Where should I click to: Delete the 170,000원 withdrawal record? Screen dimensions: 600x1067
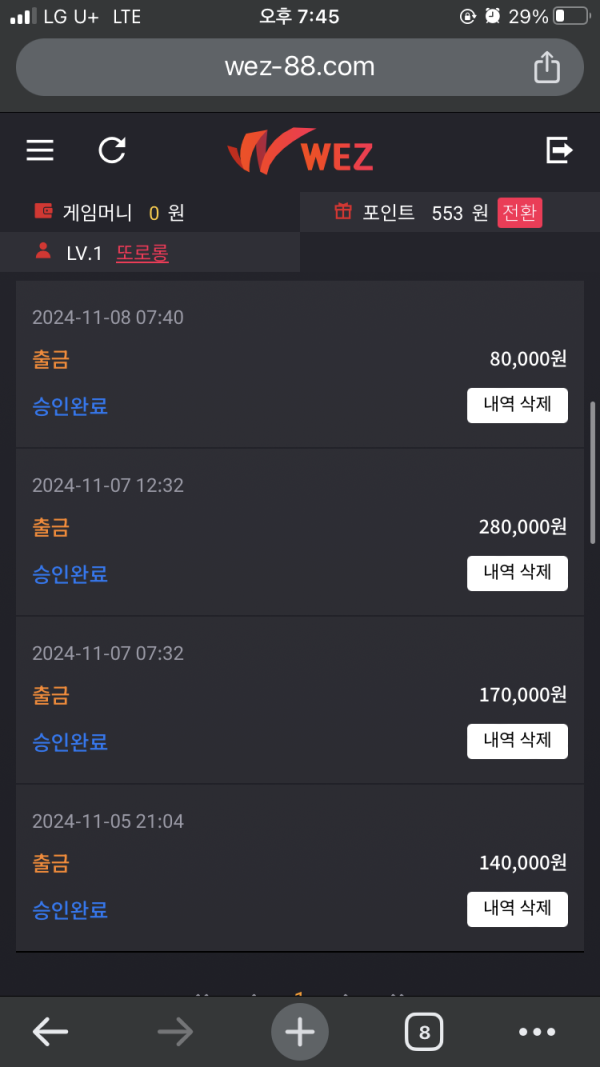[x=517, y=741]
